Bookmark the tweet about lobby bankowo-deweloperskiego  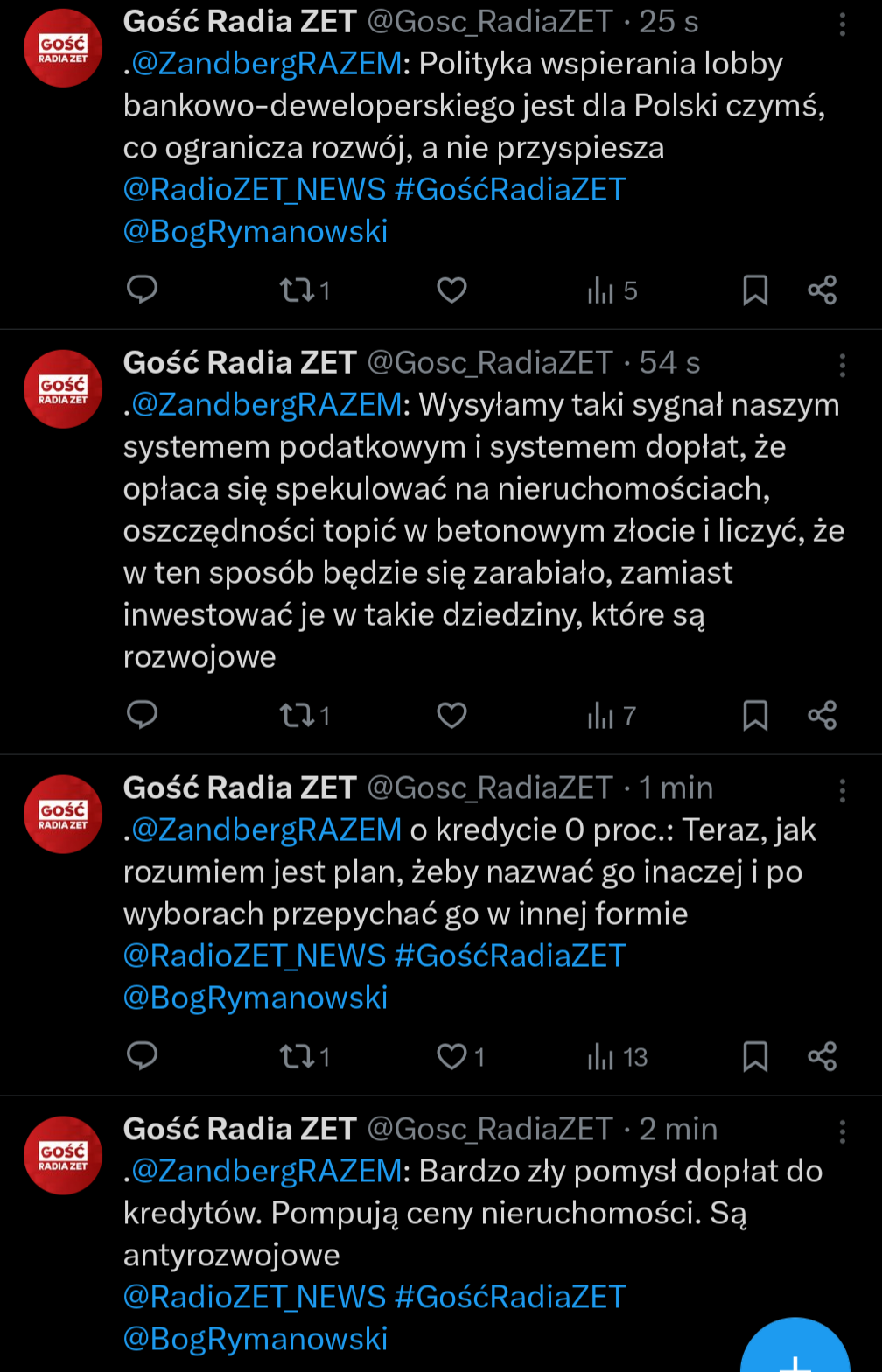click(x=755, y=290)
